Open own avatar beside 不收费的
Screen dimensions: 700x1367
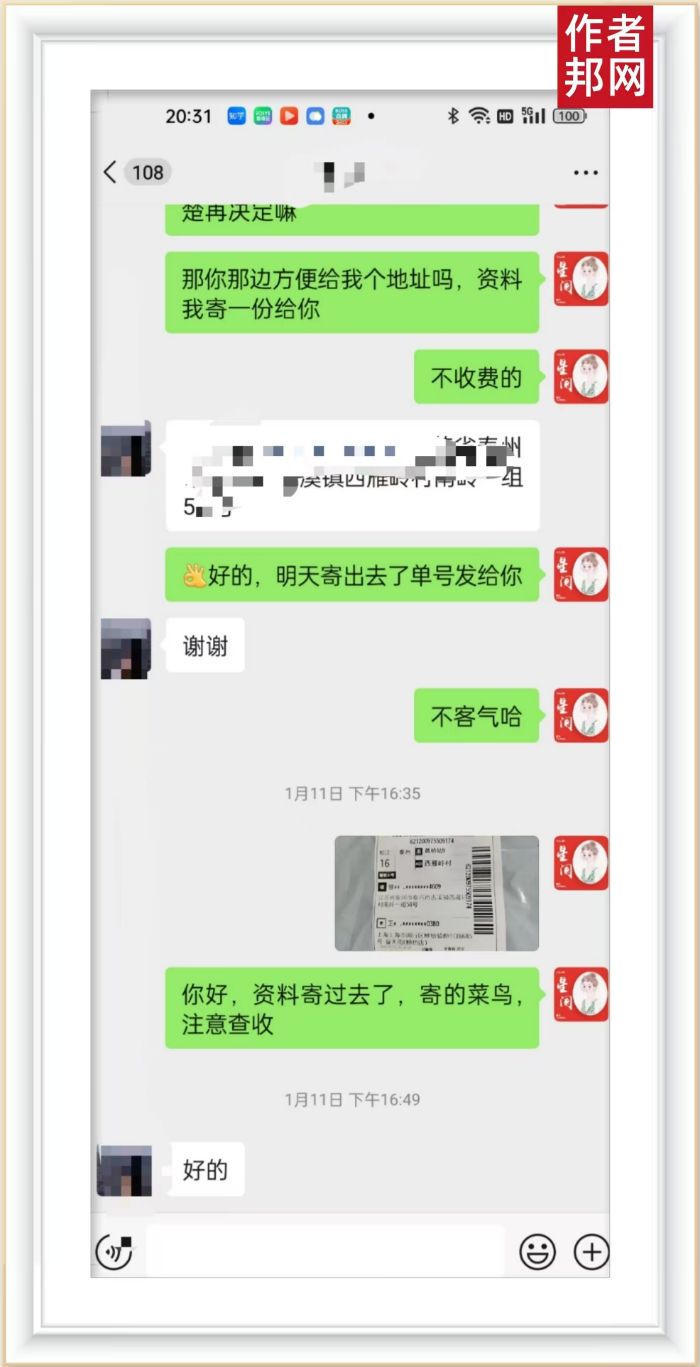coord(581,377)
